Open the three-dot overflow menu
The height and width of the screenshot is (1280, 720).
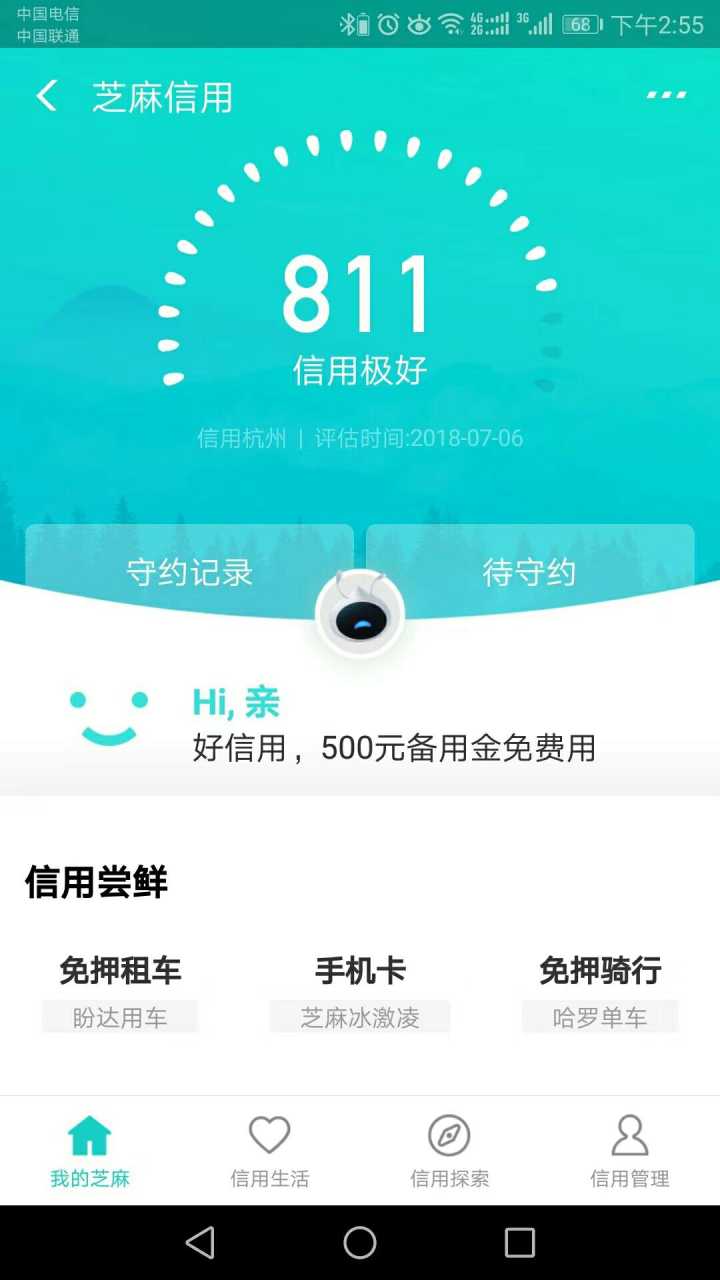pos(666,96)
